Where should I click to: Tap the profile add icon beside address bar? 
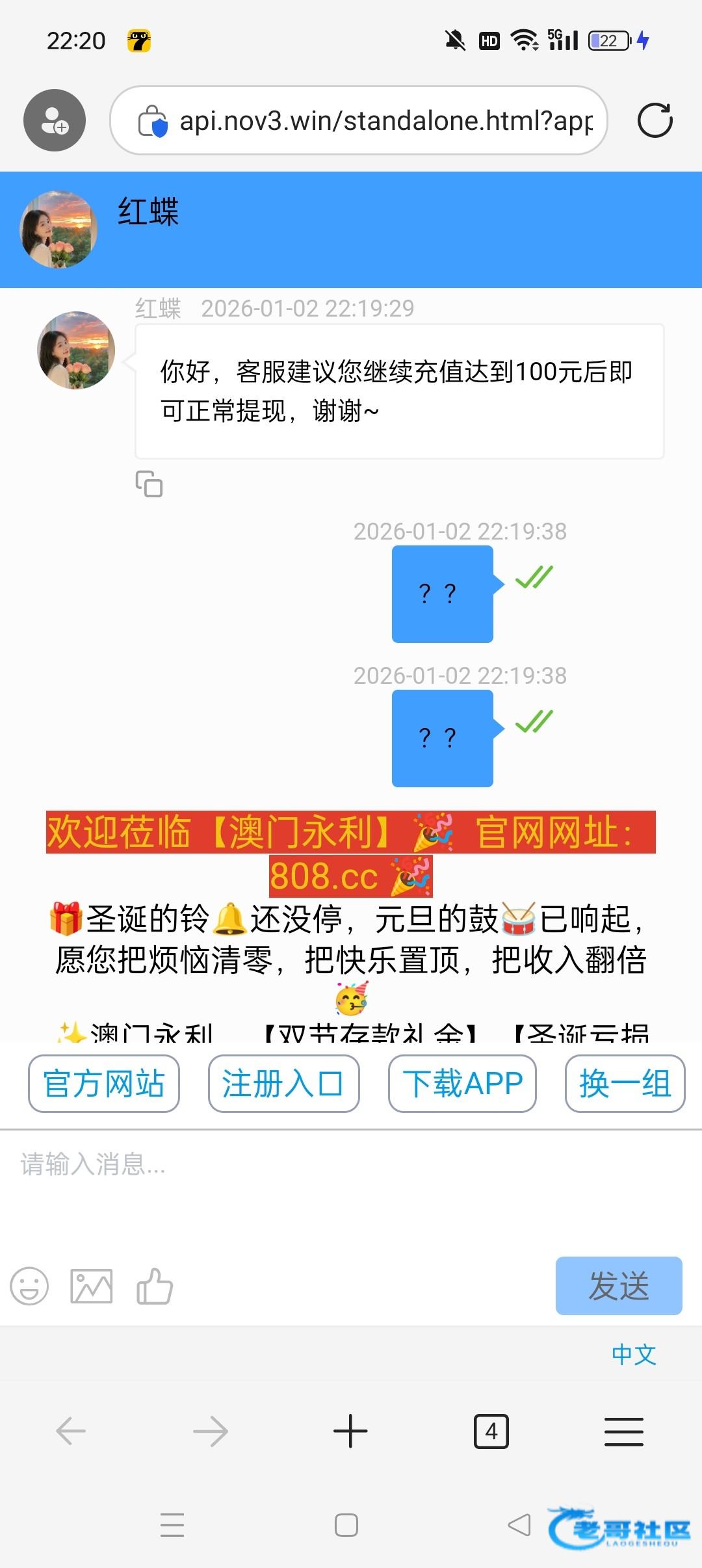(55, 120)
